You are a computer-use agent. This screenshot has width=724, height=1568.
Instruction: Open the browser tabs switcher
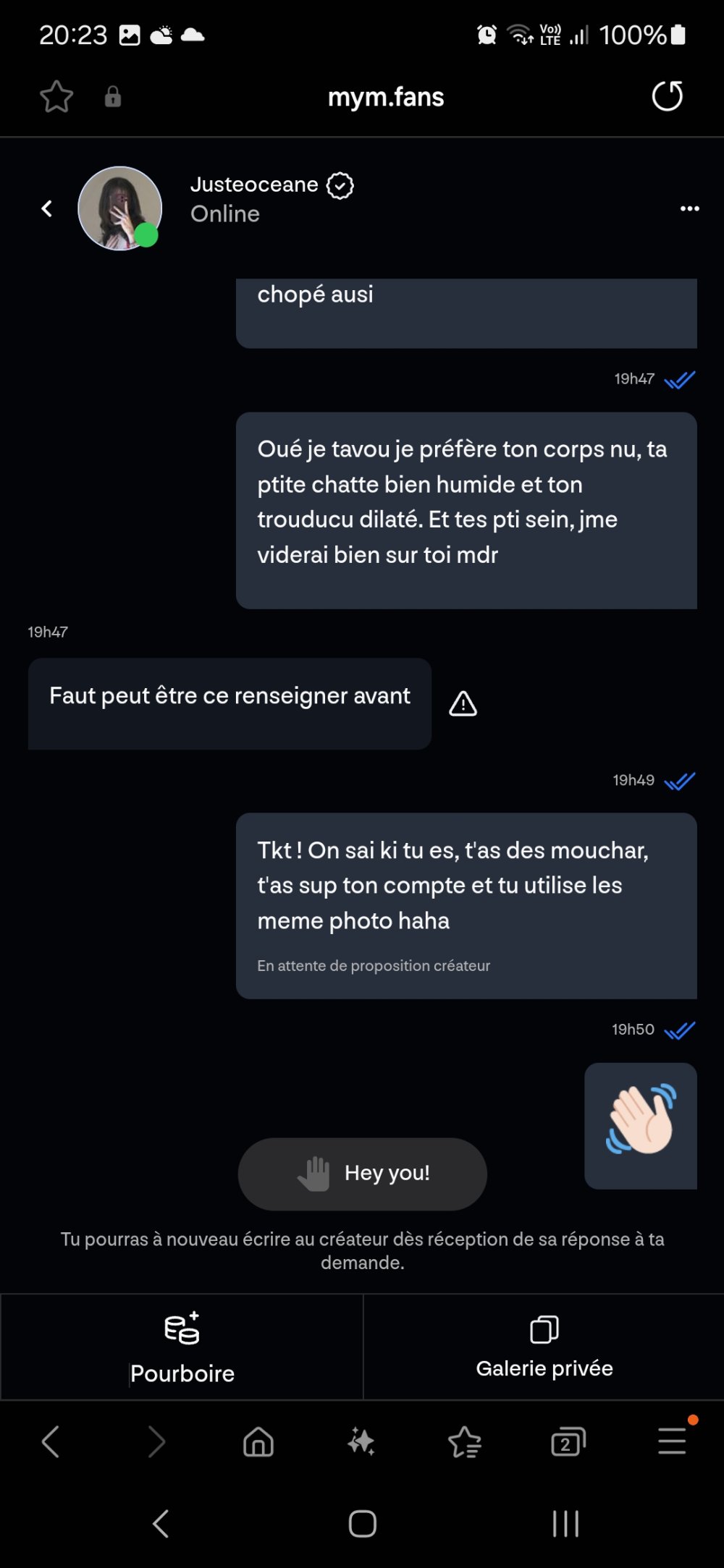568,1441
